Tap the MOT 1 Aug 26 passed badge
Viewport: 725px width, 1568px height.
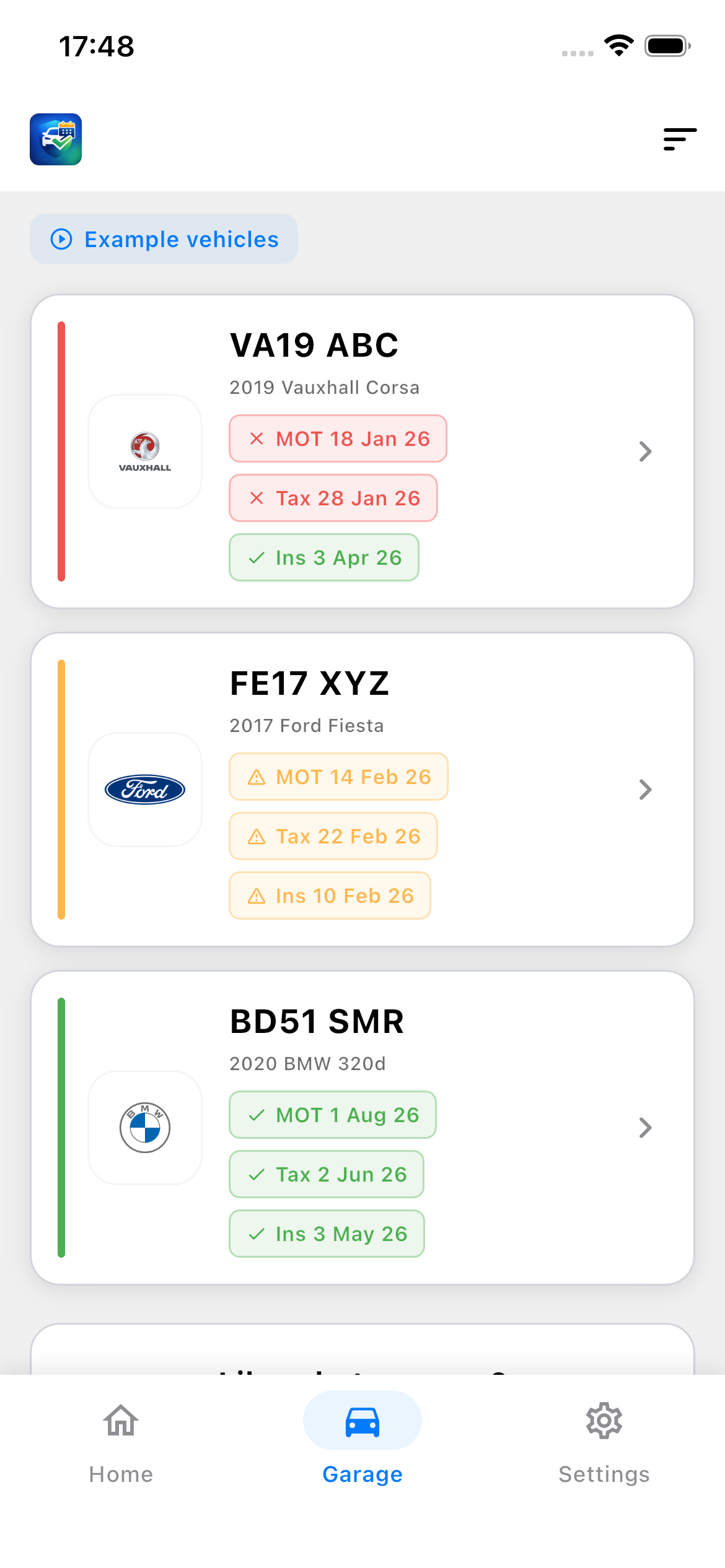(332, 1115)
